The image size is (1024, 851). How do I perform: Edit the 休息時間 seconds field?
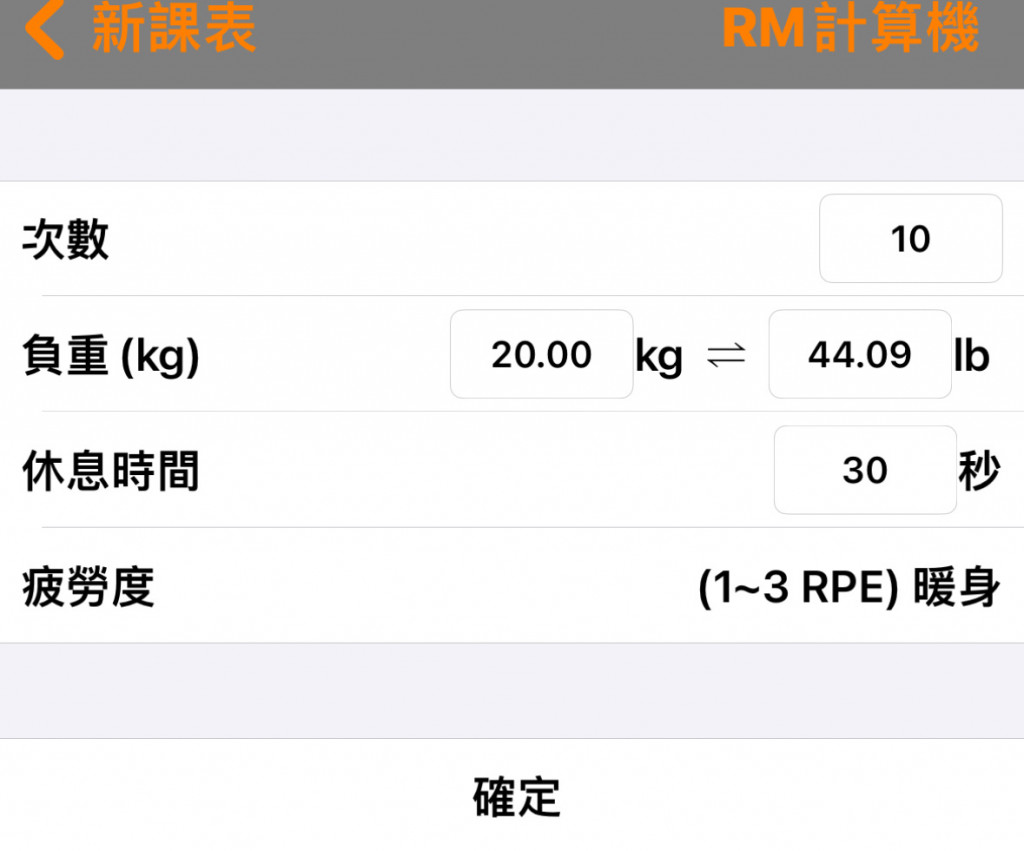[x=865, y=470]
